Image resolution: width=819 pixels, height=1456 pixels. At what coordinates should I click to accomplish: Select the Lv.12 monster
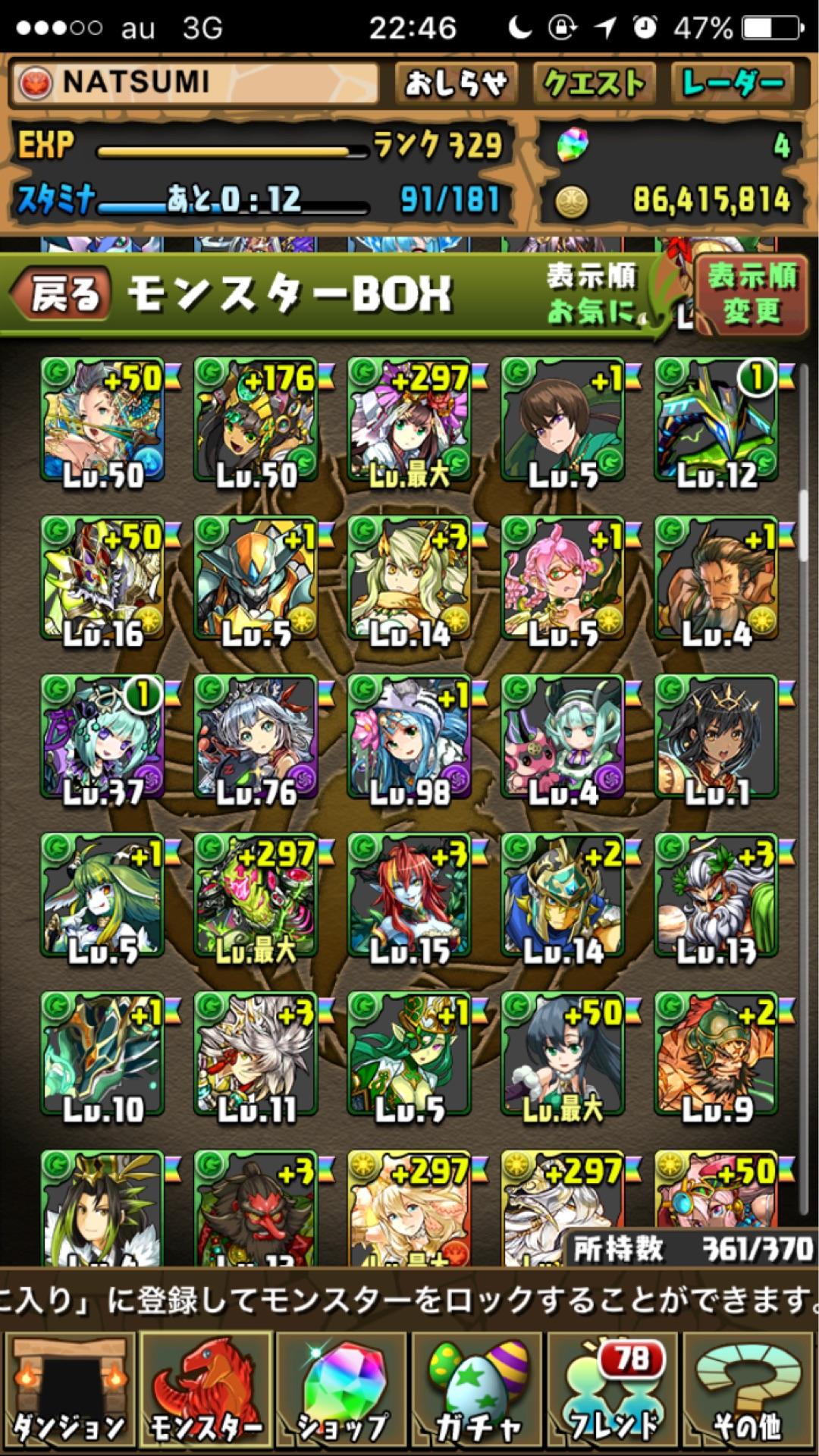(716, 422)
